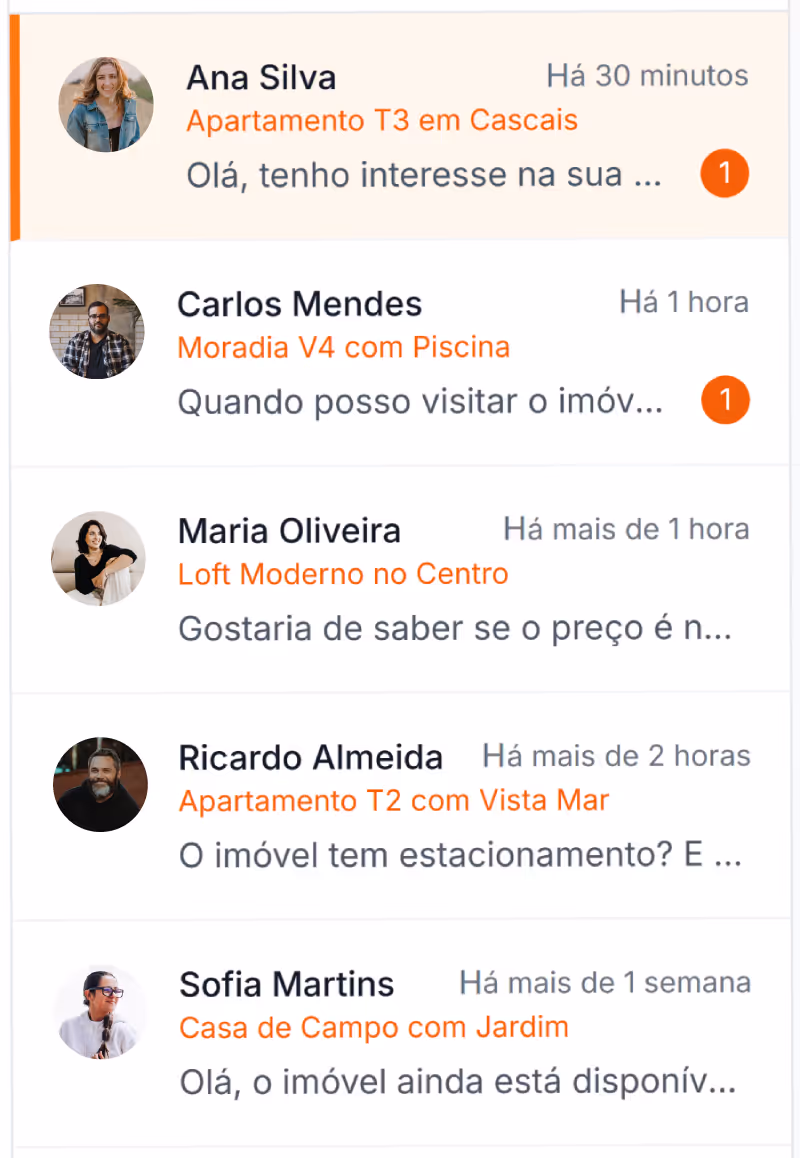Click the truncated preview of Ricardo's question

coord(458,854)
